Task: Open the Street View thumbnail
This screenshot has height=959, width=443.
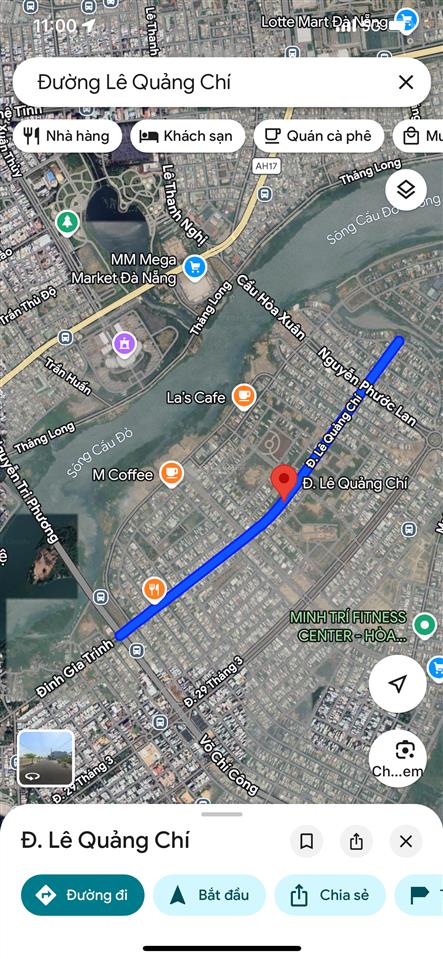Action: [46, 758]
